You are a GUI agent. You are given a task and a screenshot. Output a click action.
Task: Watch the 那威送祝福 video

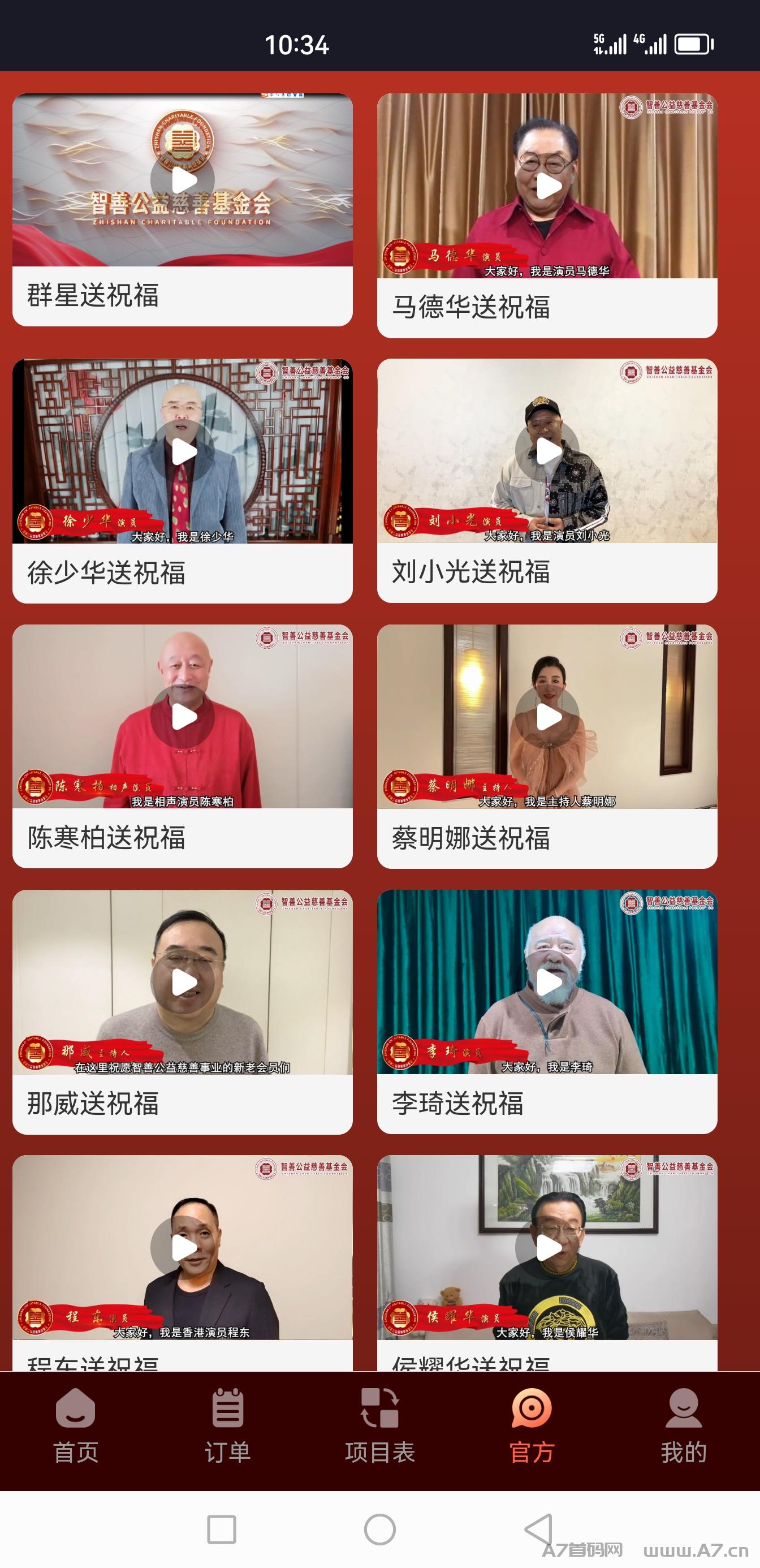183,983
